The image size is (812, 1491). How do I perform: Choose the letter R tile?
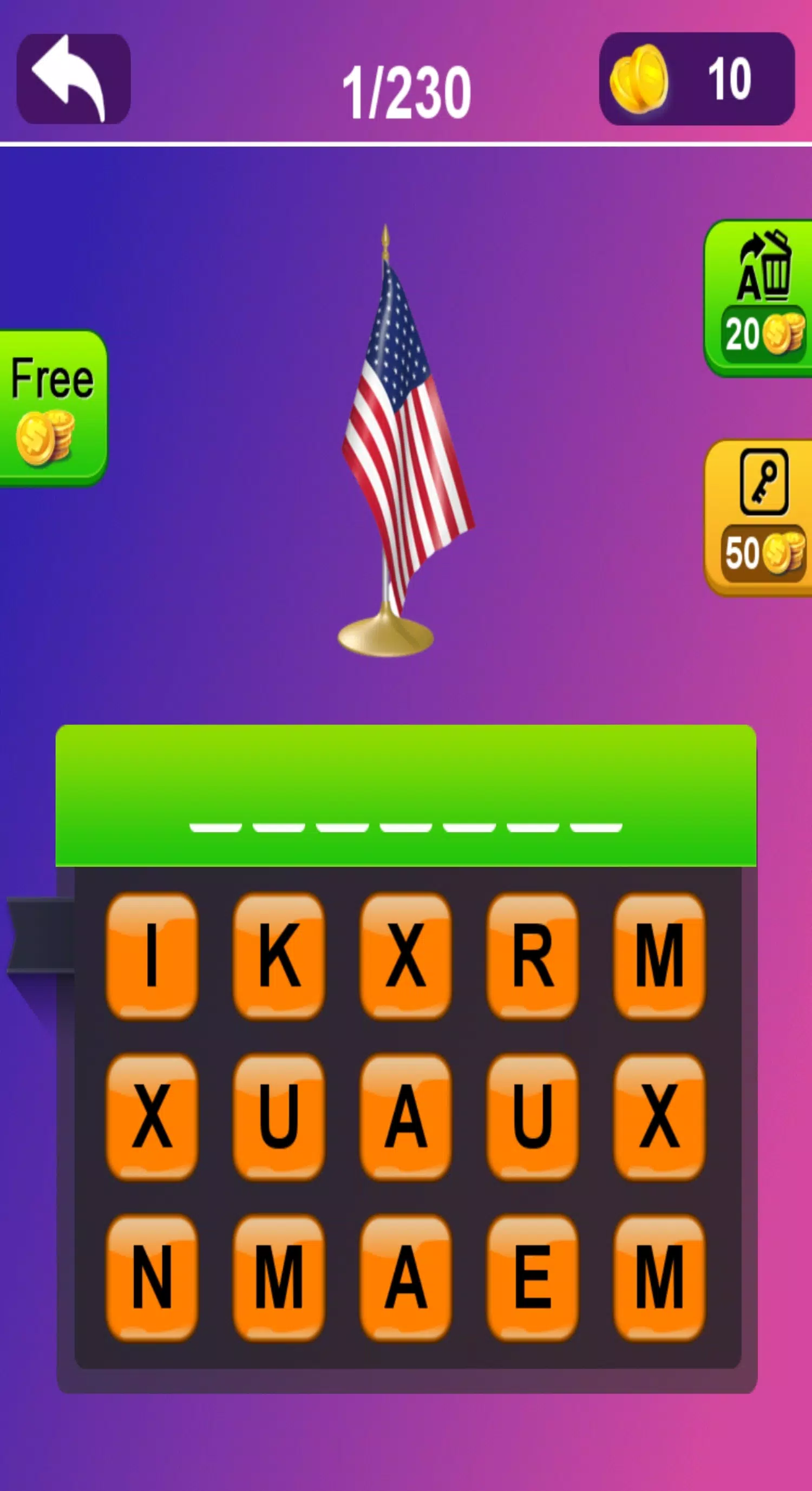coord(533,956)
